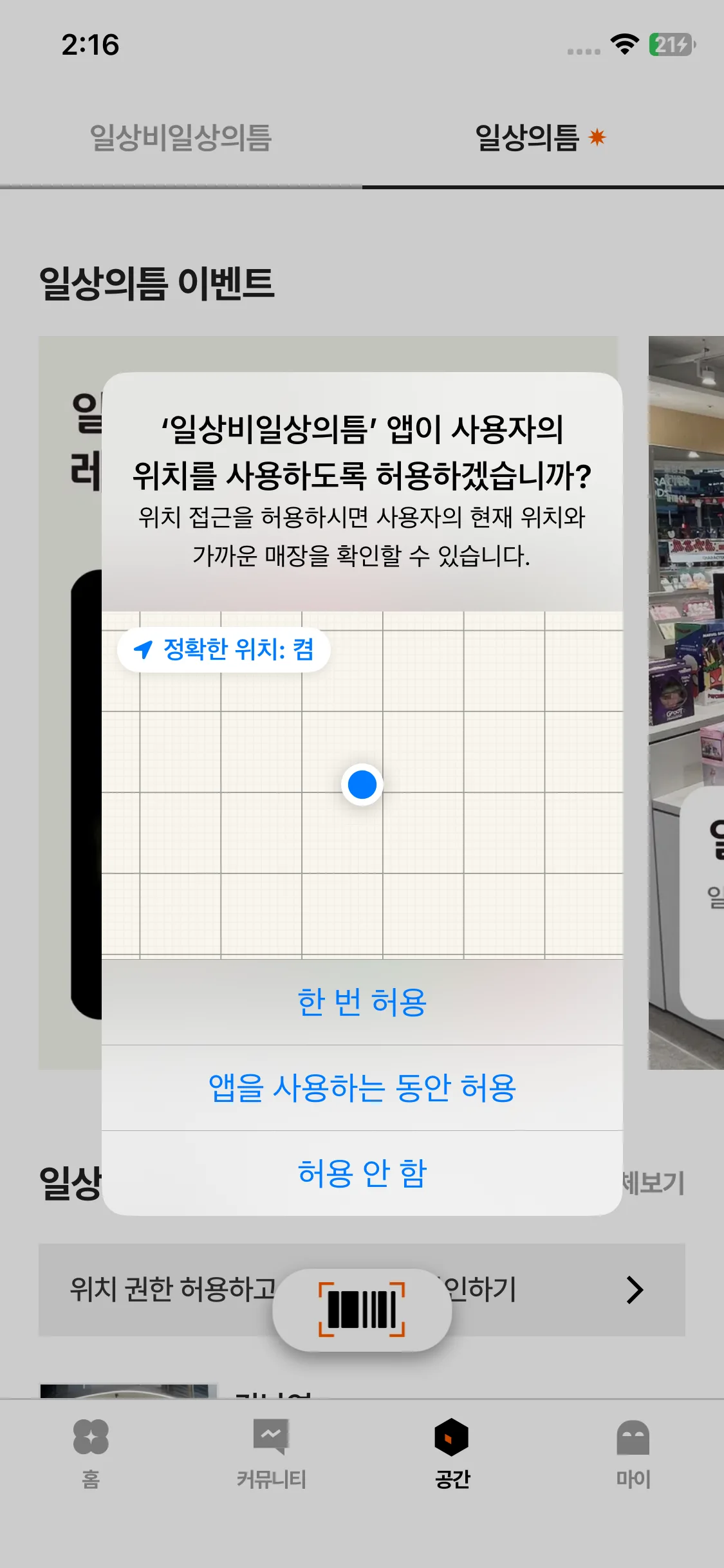Tap the Wi-Fi status icon
The image size is (724, 1568).
[x=622, y=45]
